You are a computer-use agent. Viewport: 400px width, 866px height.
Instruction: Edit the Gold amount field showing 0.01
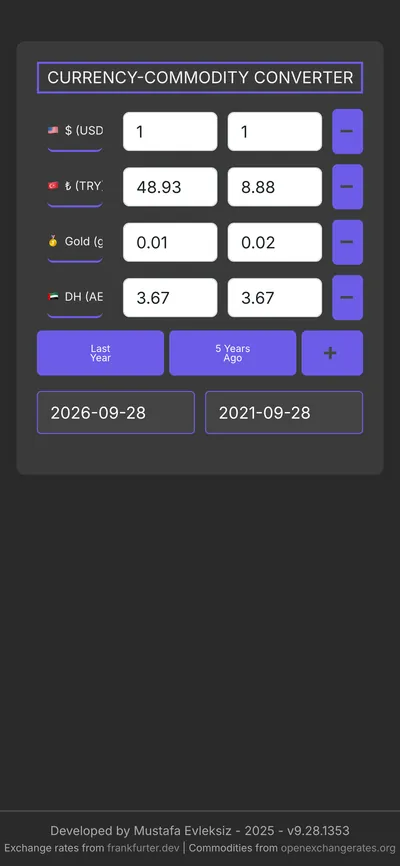click(x=170, y=242)
